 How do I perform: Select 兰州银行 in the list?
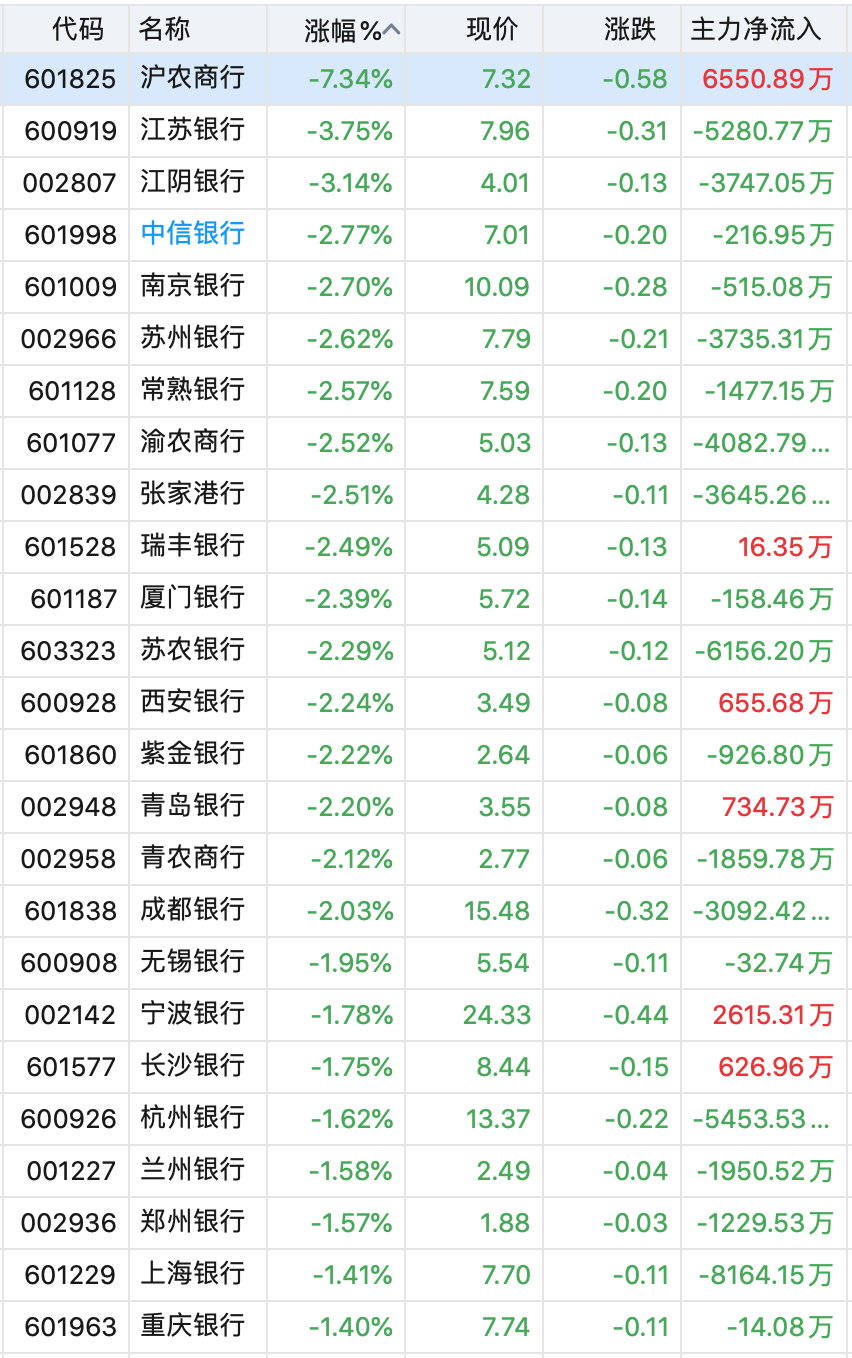click(192, 1170)
